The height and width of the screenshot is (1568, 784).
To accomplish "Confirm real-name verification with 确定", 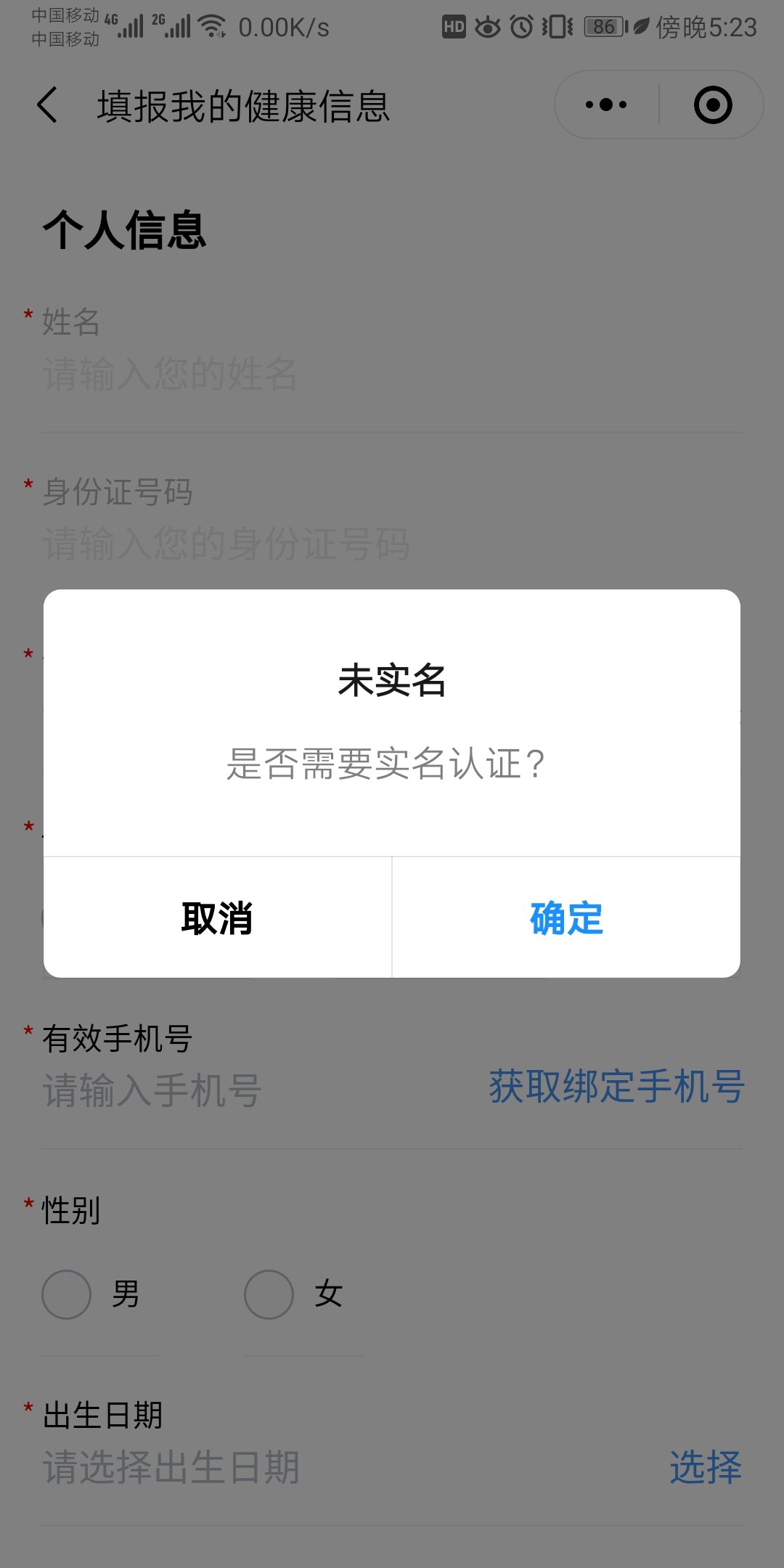I will [x=566, y=918].
